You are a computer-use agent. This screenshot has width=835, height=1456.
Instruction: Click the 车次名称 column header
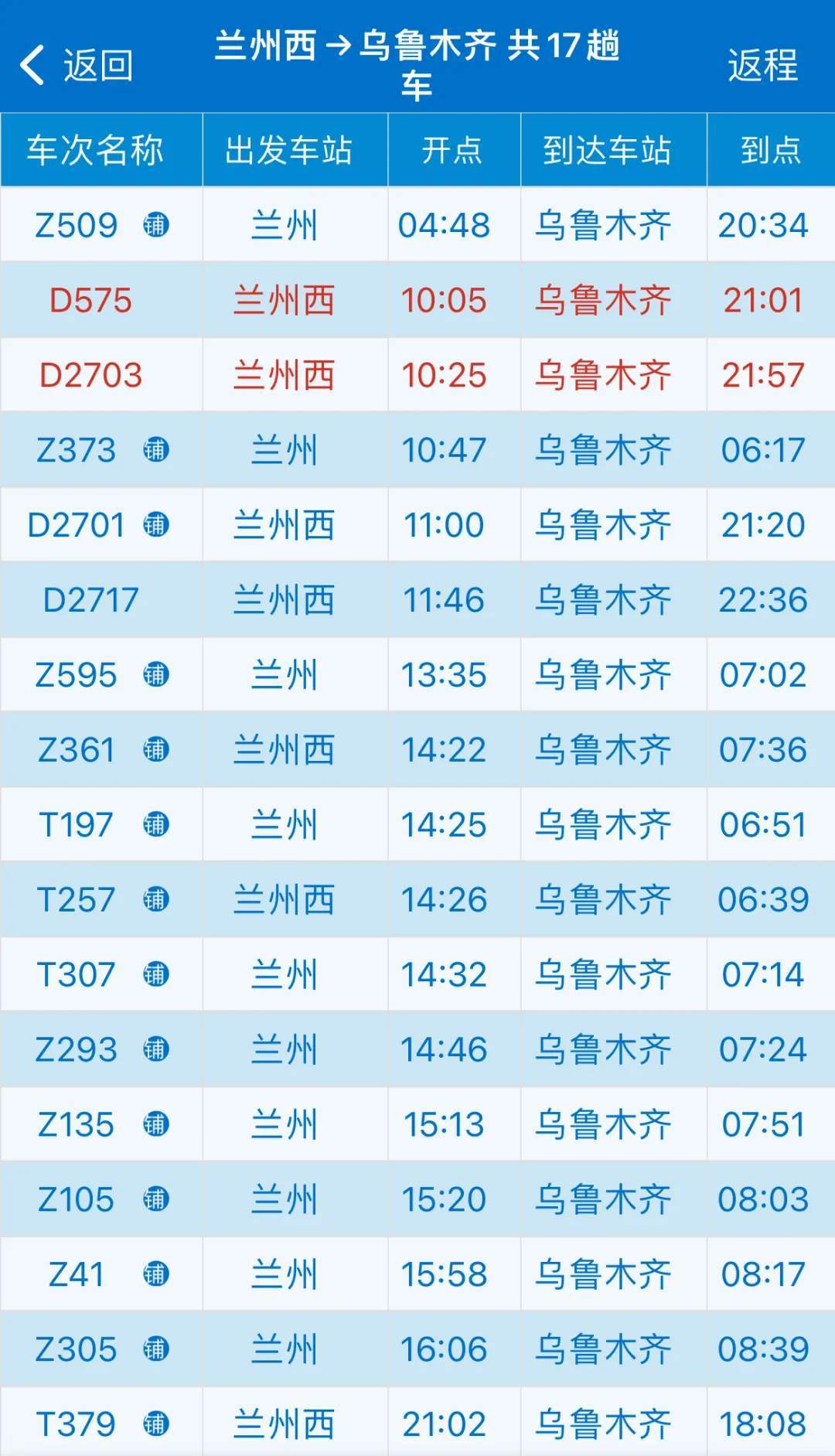pos(99,150)
